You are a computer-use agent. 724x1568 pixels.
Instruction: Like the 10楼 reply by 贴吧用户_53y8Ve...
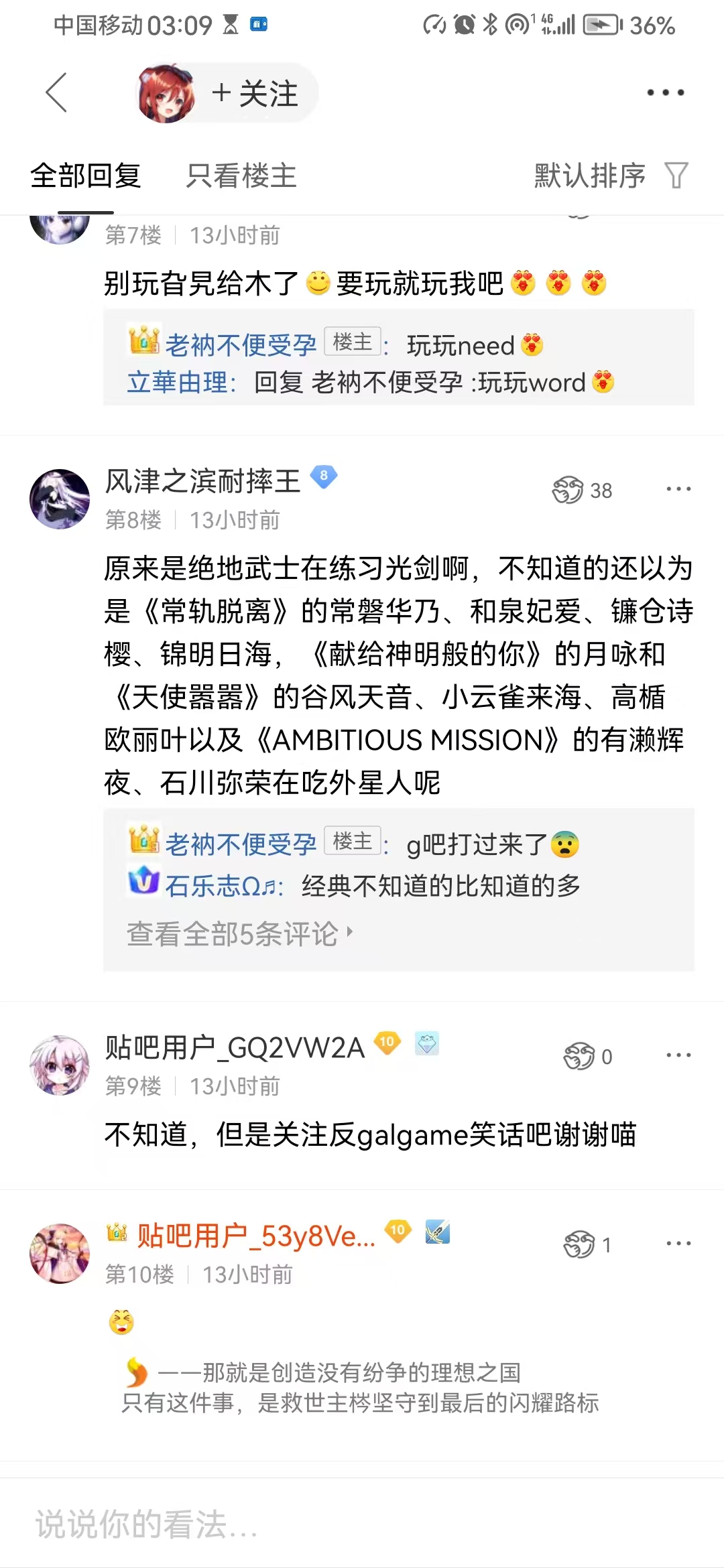(x=579, y=1244)
